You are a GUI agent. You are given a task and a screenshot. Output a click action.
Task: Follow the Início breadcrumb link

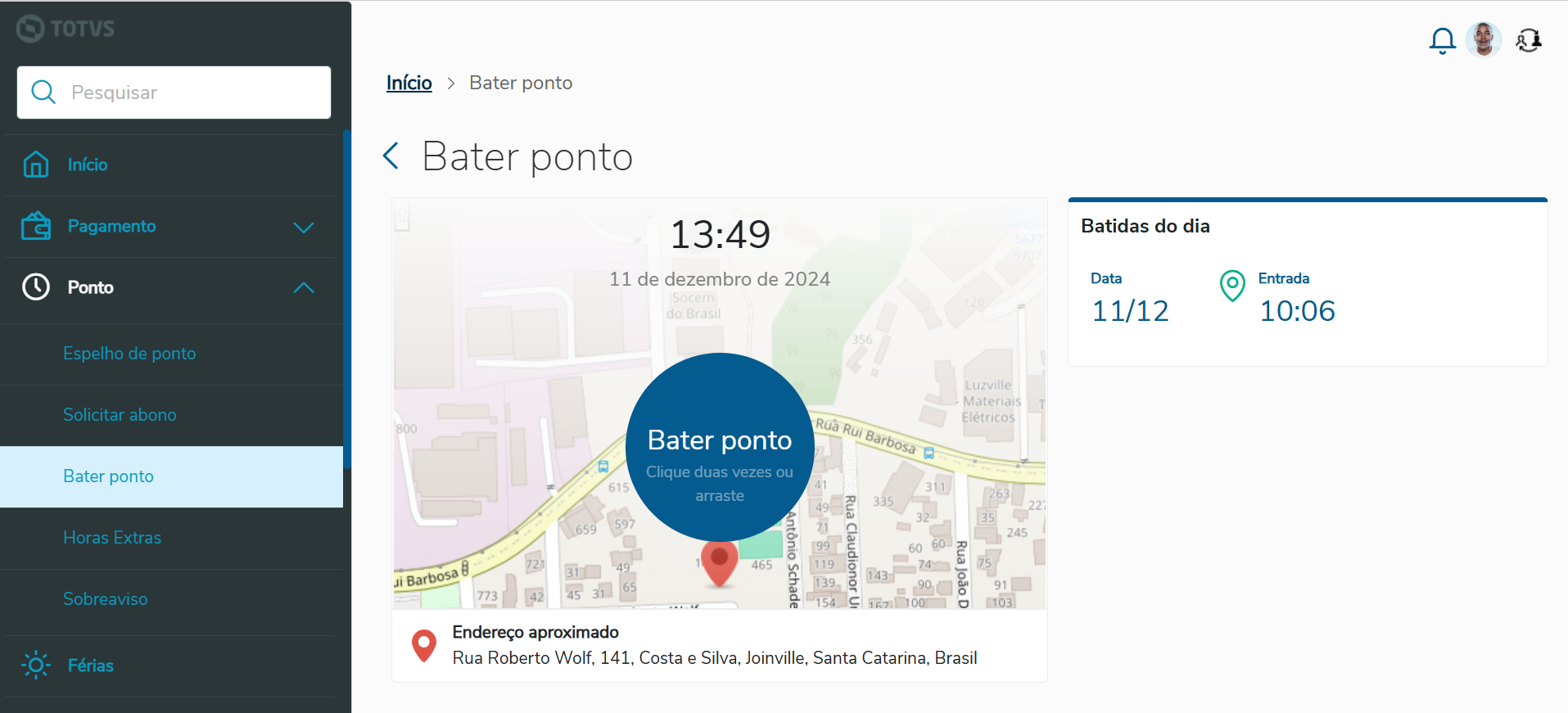tap(409, 83)
